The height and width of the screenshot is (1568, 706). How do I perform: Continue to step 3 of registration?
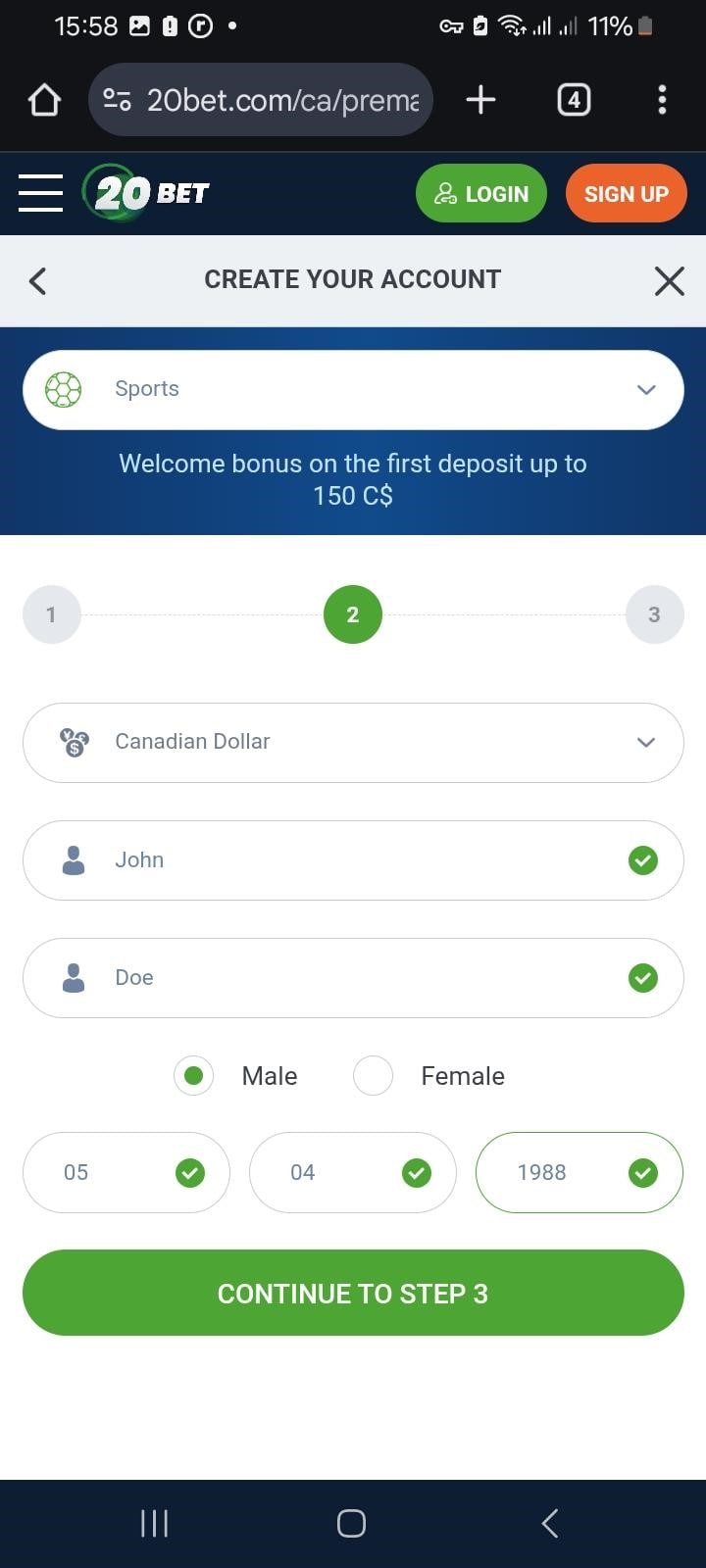[x=353, y=1293]
